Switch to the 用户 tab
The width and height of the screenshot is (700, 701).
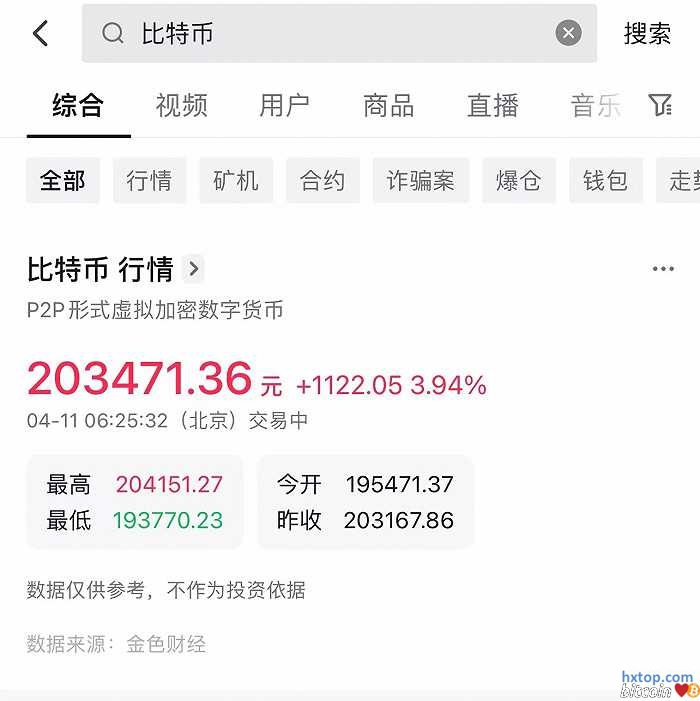(x=284, y=105)
